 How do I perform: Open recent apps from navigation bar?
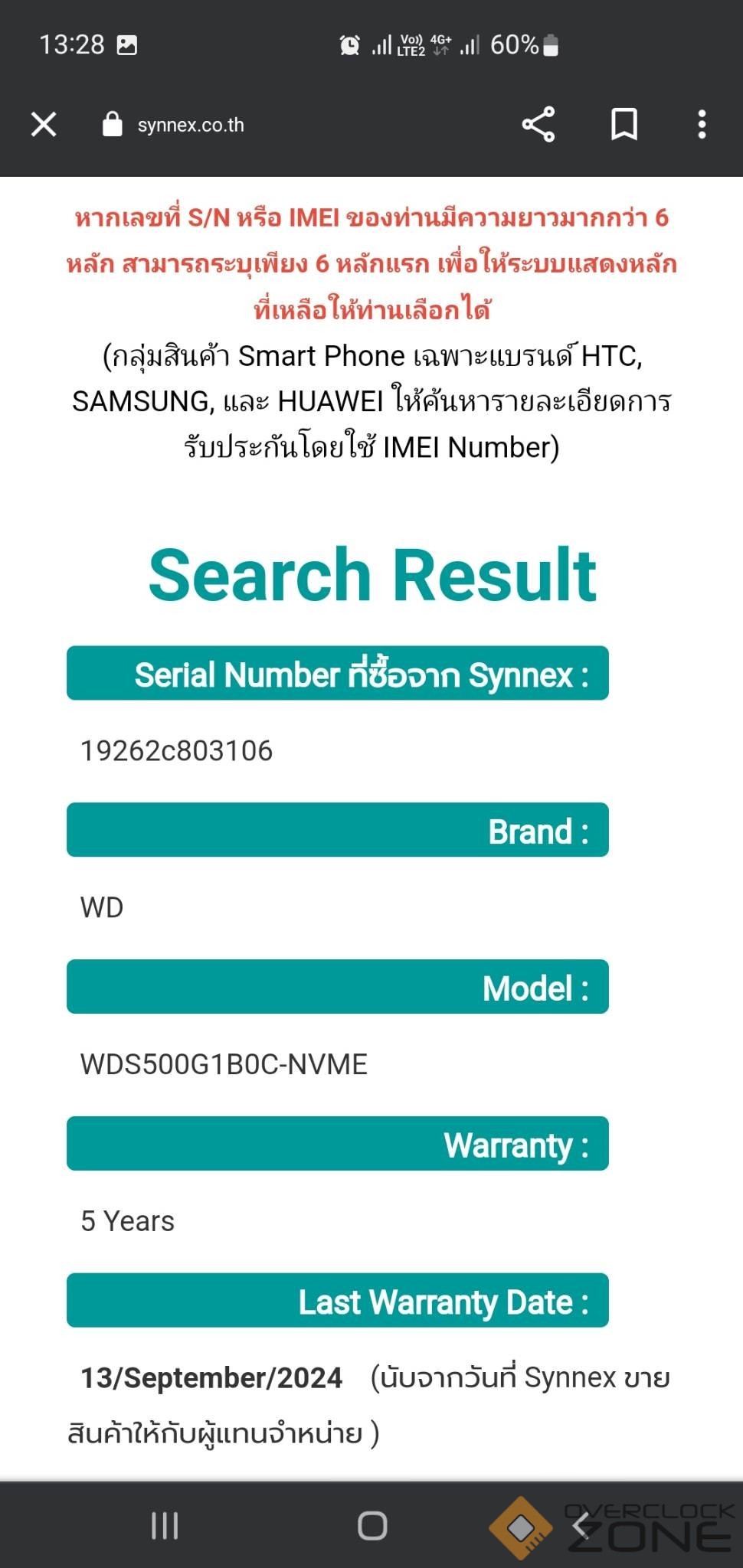click(165, 1525)
